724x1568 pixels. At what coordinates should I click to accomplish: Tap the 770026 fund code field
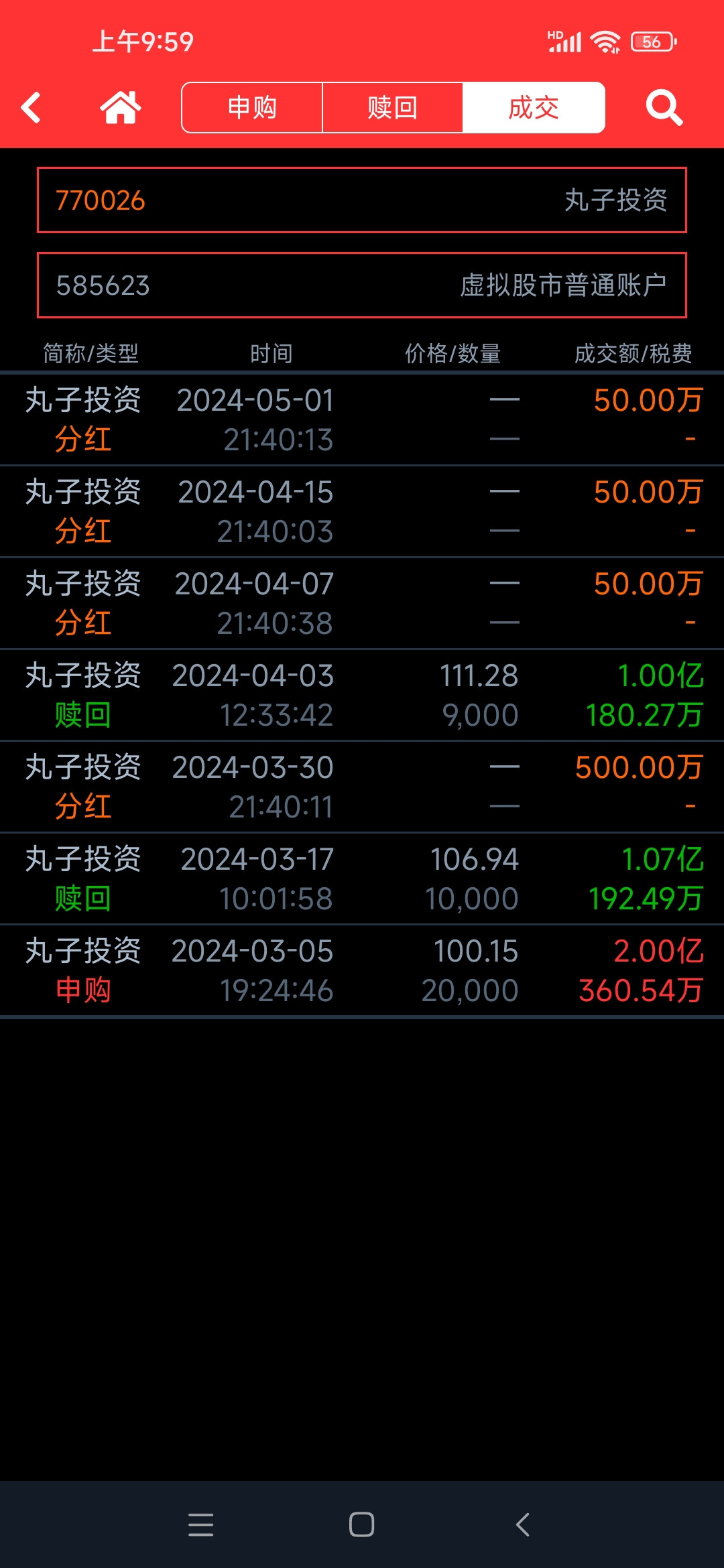click(x=362, y=200)
